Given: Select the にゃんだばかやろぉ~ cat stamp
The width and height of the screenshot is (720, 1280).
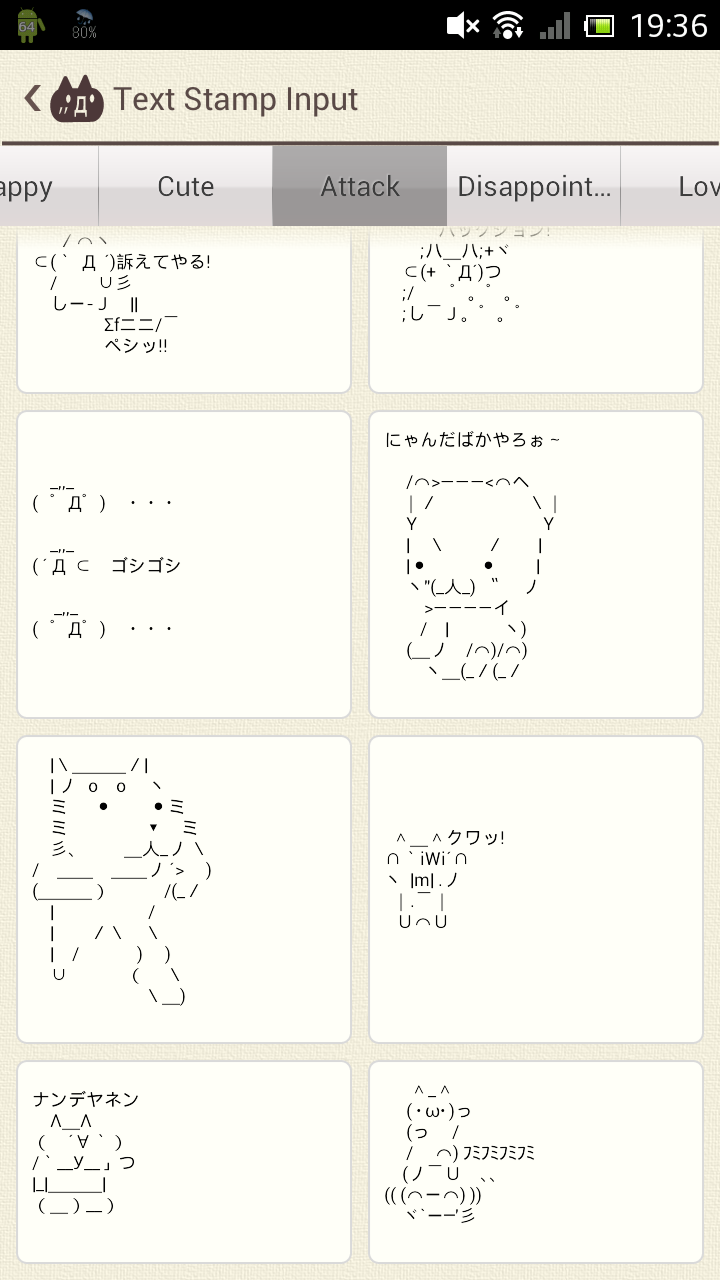Looking at the screenshot, I should [536, 564].
